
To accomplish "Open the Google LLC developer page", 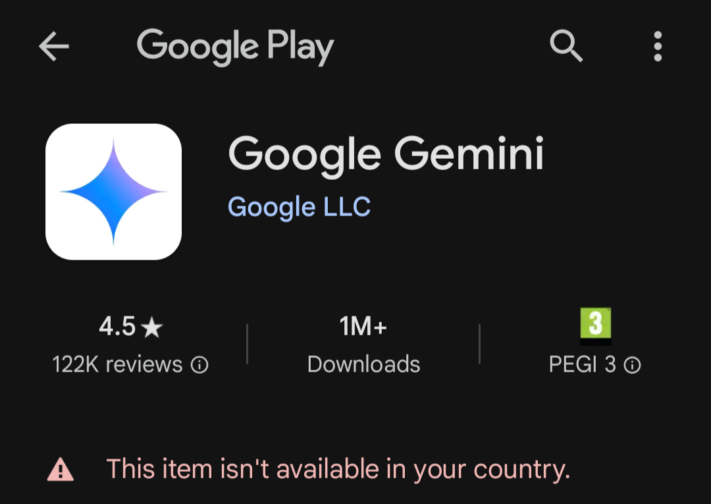I will click(x=299, y=207).
